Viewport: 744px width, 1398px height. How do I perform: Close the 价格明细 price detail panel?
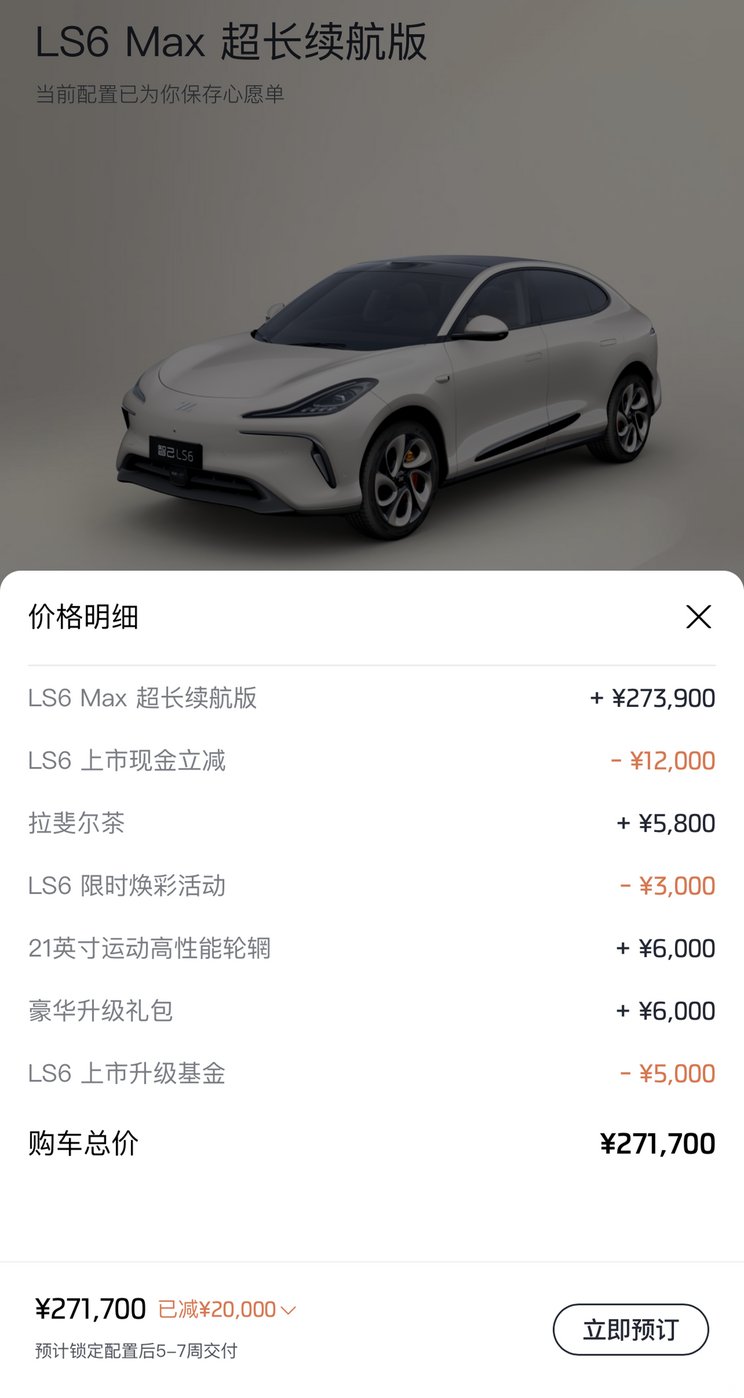pos(698,617)
